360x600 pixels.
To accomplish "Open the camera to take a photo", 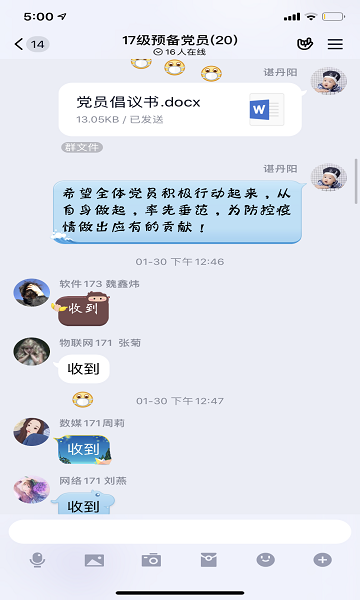I will coord(151,560).
